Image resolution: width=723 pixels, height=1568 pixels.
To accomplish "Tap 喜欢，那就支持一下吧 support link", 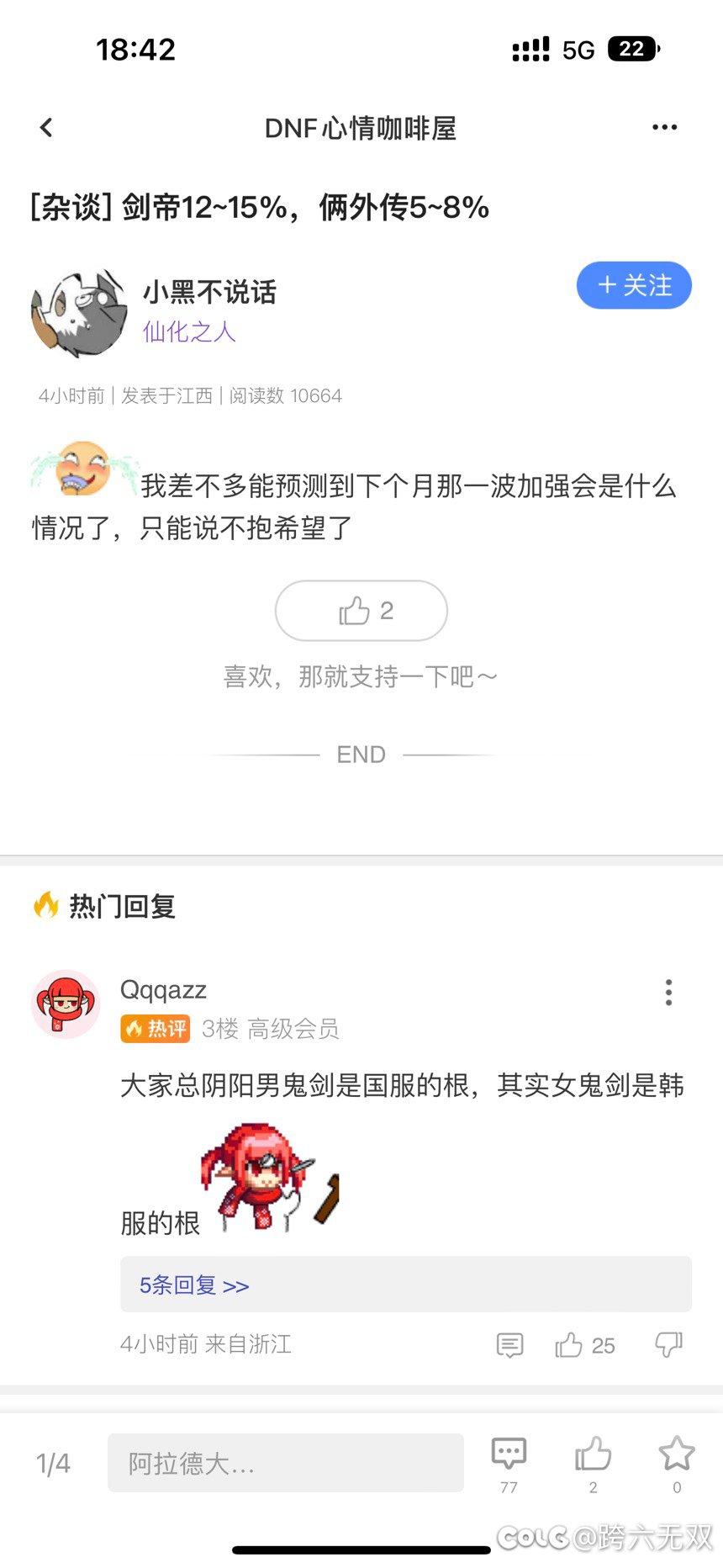I will tap(361, 675).
